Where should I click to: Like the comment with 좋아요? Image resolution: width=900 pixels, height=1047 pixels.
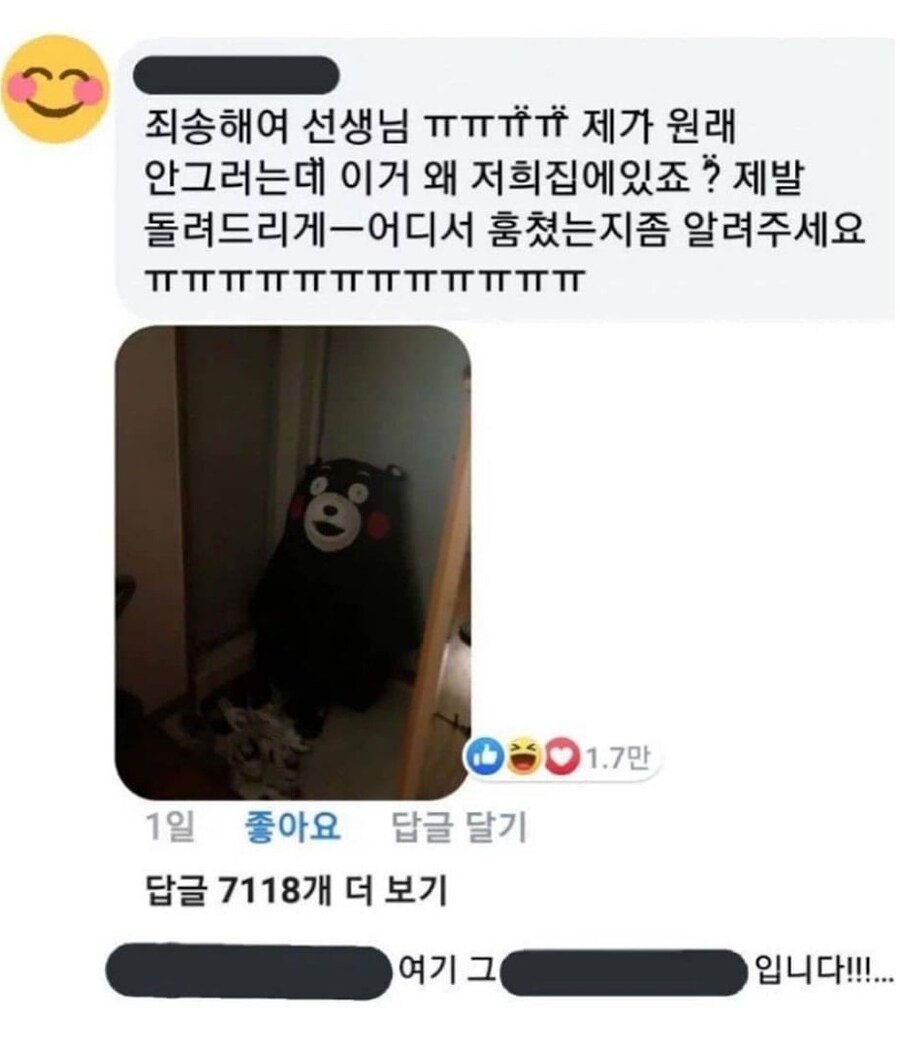coord(292,826)
